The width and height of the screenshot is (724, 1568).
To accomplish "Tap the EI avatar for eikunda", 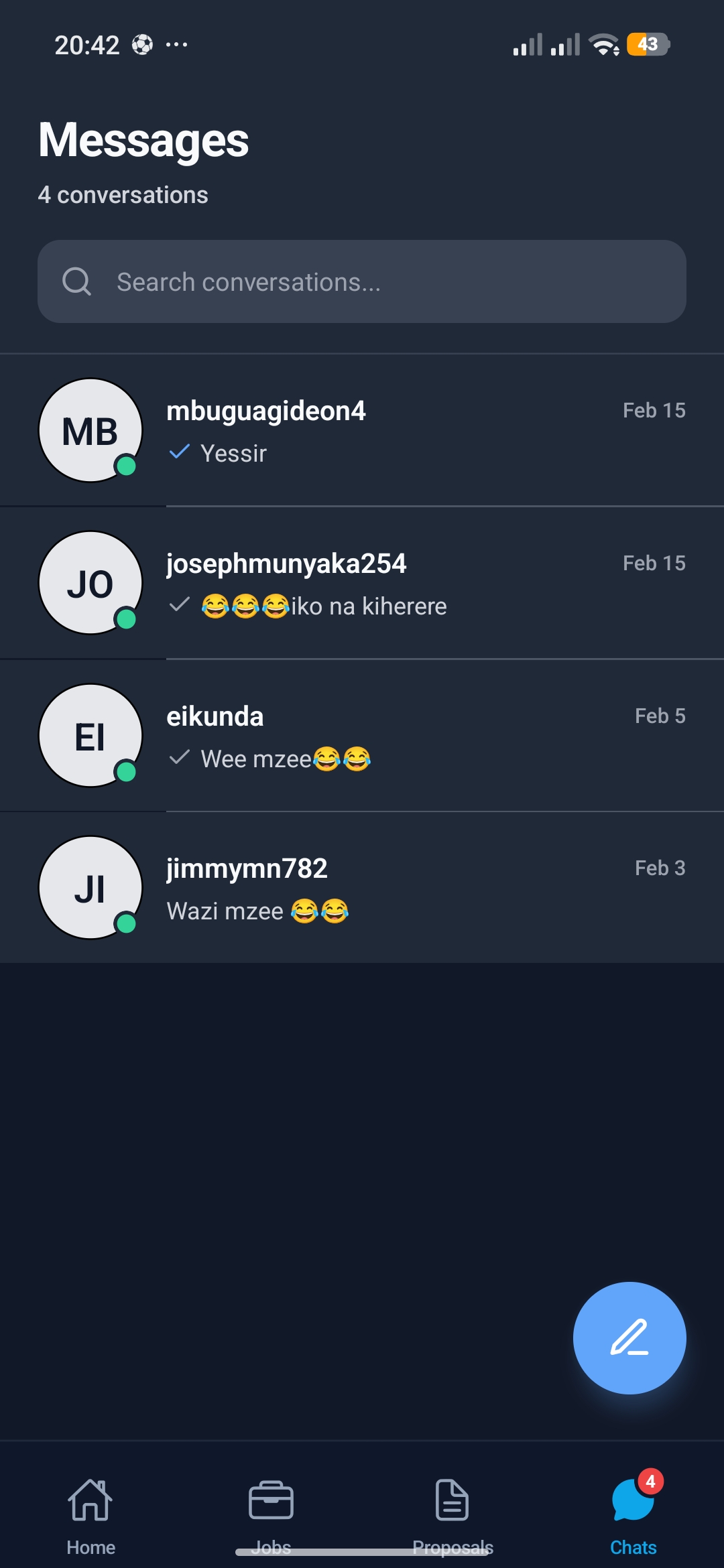I will tap(90, 735).
